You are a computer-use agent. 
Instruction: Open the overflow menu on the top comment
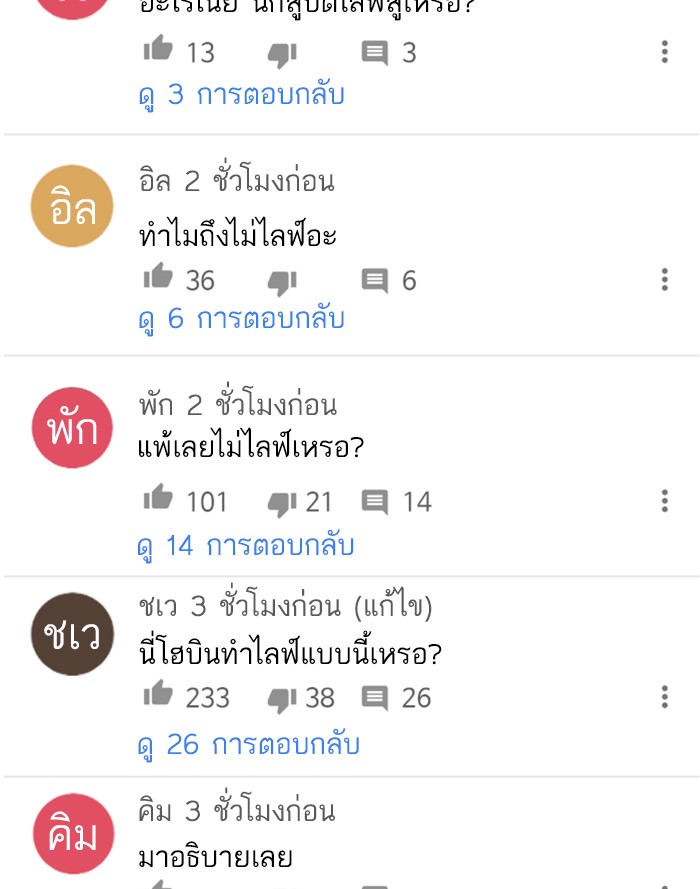[664, 52]
